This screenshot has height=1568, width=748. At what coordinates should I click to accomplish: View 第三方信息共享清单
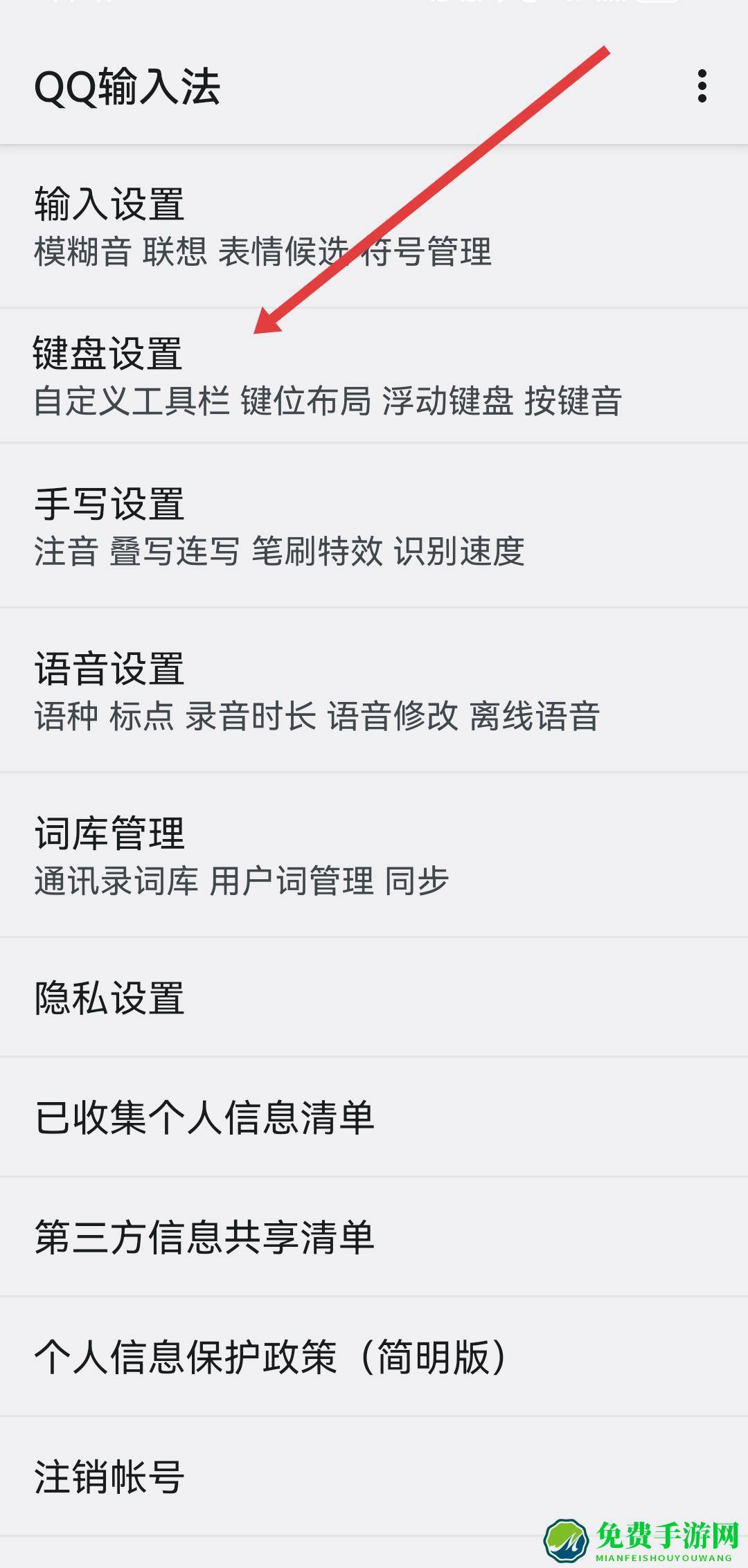coord(204,1236)
